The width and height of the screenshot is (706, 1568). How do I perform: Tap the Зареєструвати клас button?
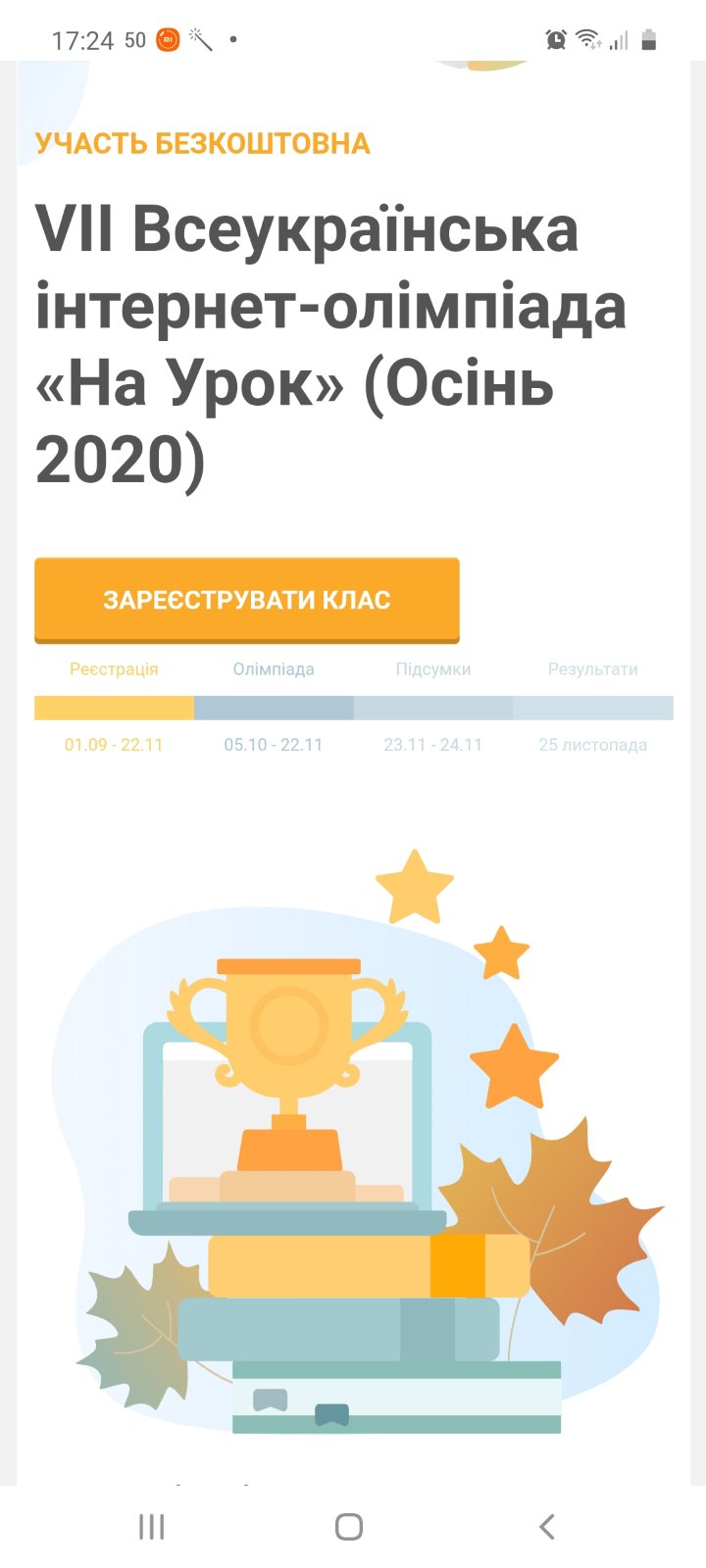click(x=247, y=600)
